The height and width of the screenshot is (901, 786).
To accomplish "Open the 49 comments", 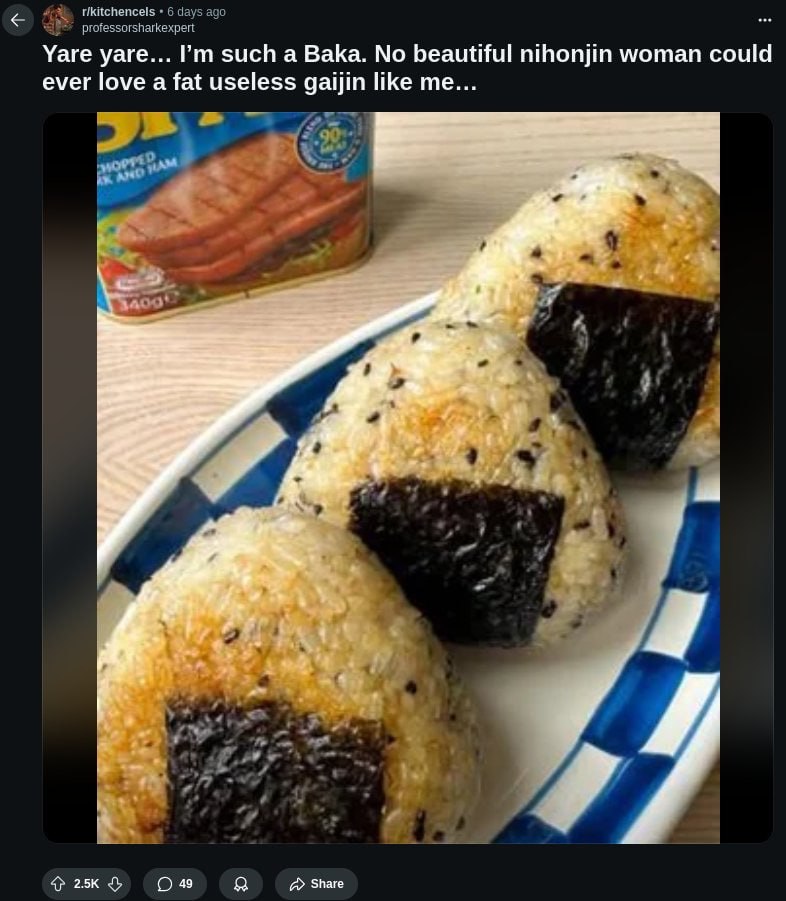I will (175, 884).
